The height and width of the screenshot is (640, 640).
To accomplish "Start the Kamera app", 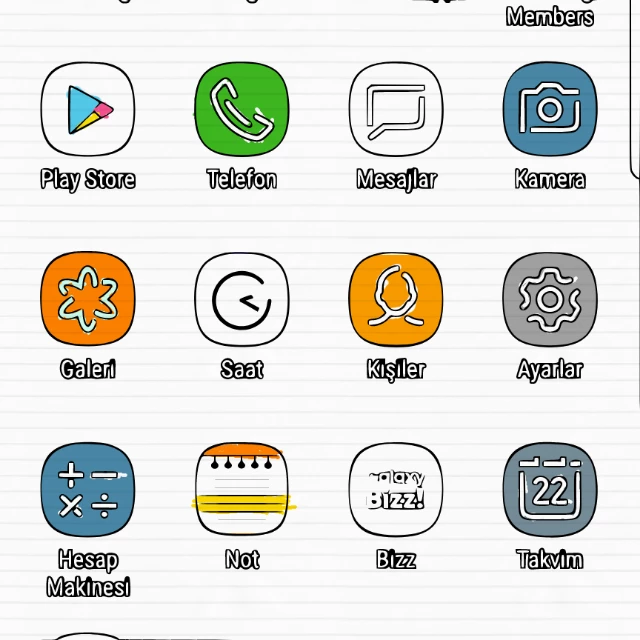I will (x=550, y=109).
